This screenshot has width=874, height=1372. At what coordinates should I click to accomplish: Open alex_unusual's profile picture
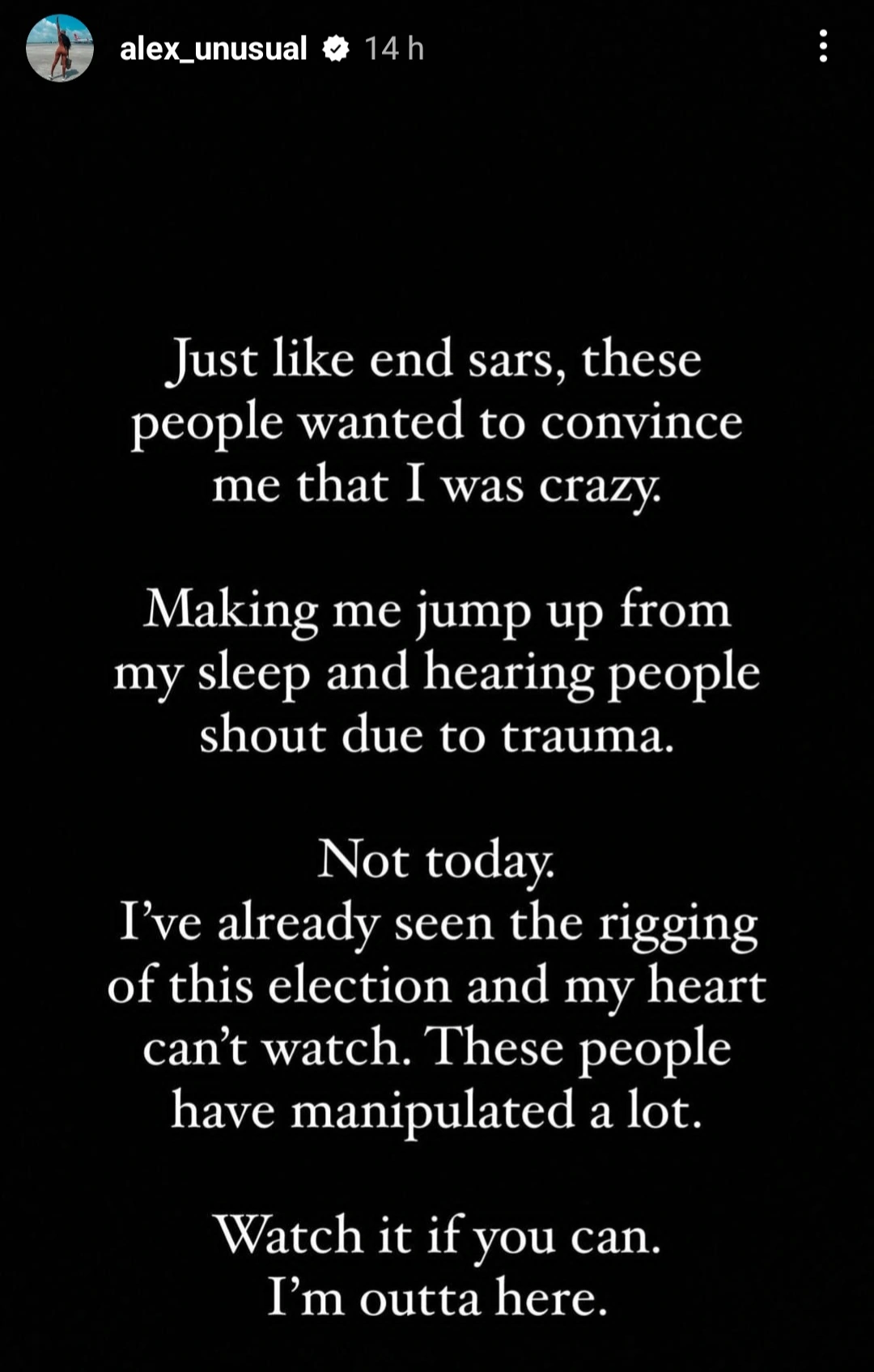pyautogui.click(x=59, y=49)
